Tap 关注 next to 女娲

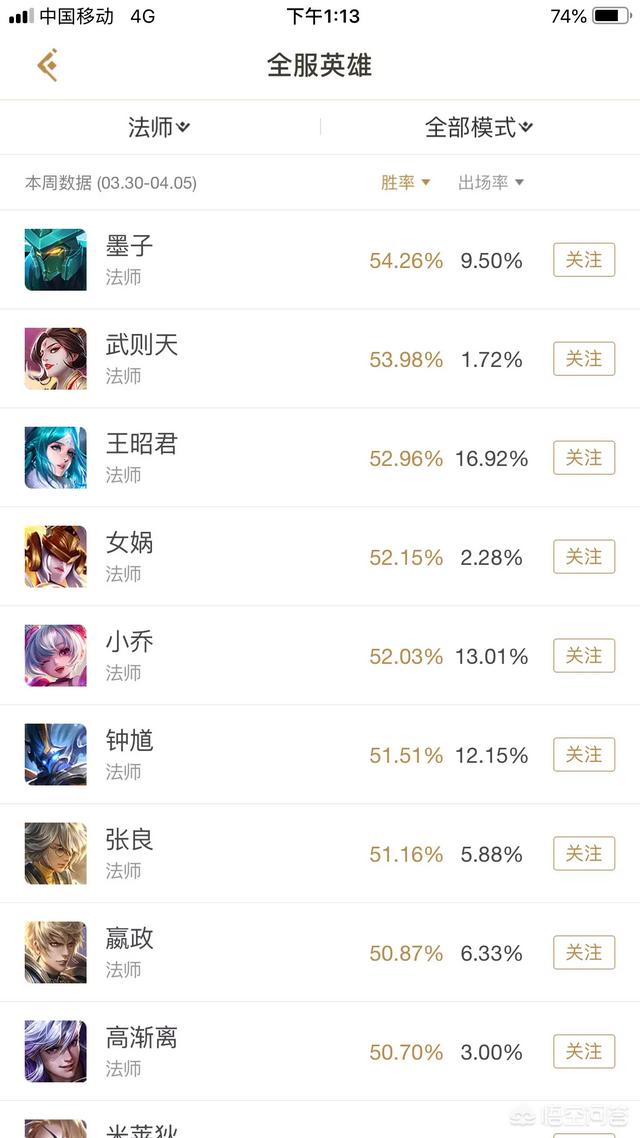click(584, 557)
